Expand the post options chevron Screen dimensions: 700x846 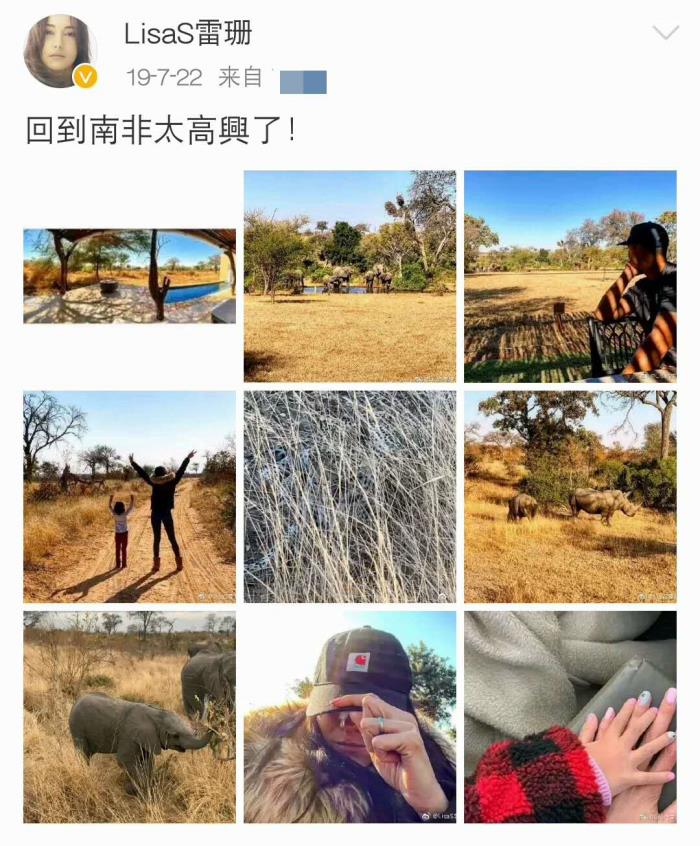pos(665,33)
